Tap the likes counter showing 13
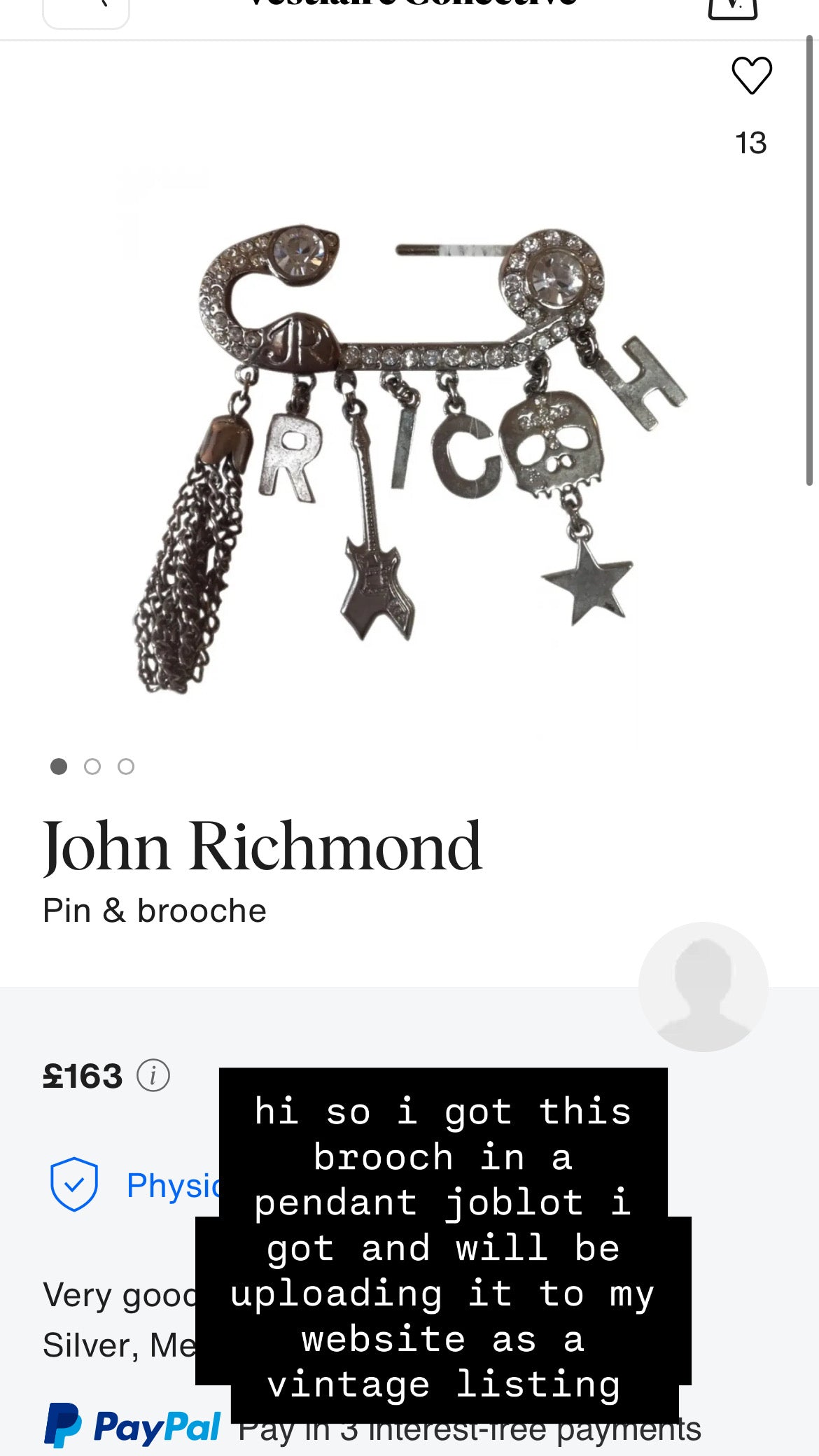This screenshot has height=1456, width=819. point(751,143)
